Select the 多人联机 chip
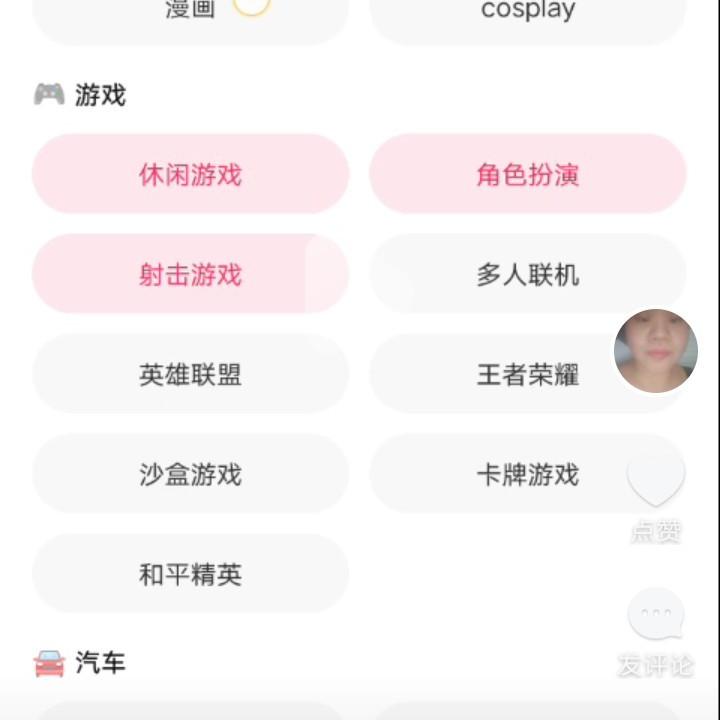The height and width of the screenshot is (720, 720). [527, 274]
